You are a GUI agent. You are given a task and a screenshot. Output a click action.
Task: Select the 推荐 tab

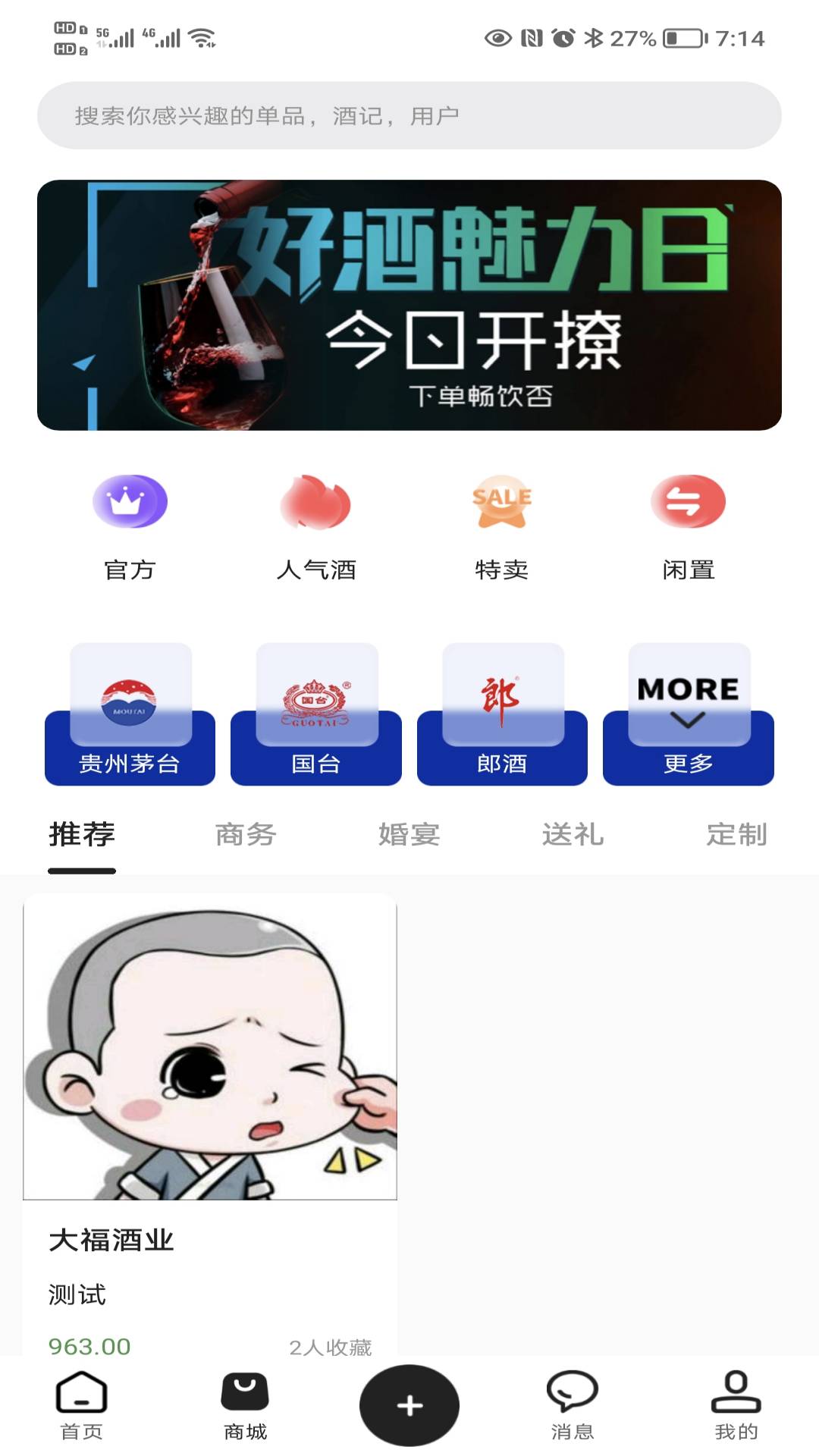(82, 835)
